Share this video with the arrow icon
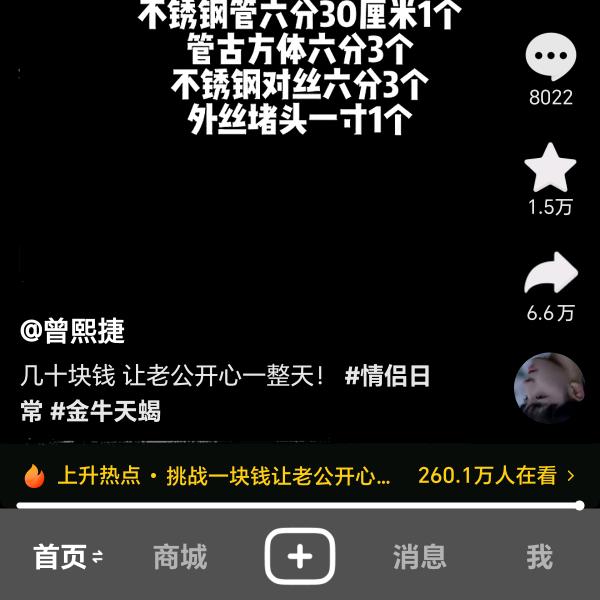The height and width of the screenshot is (600, 600). coord(551,274)
